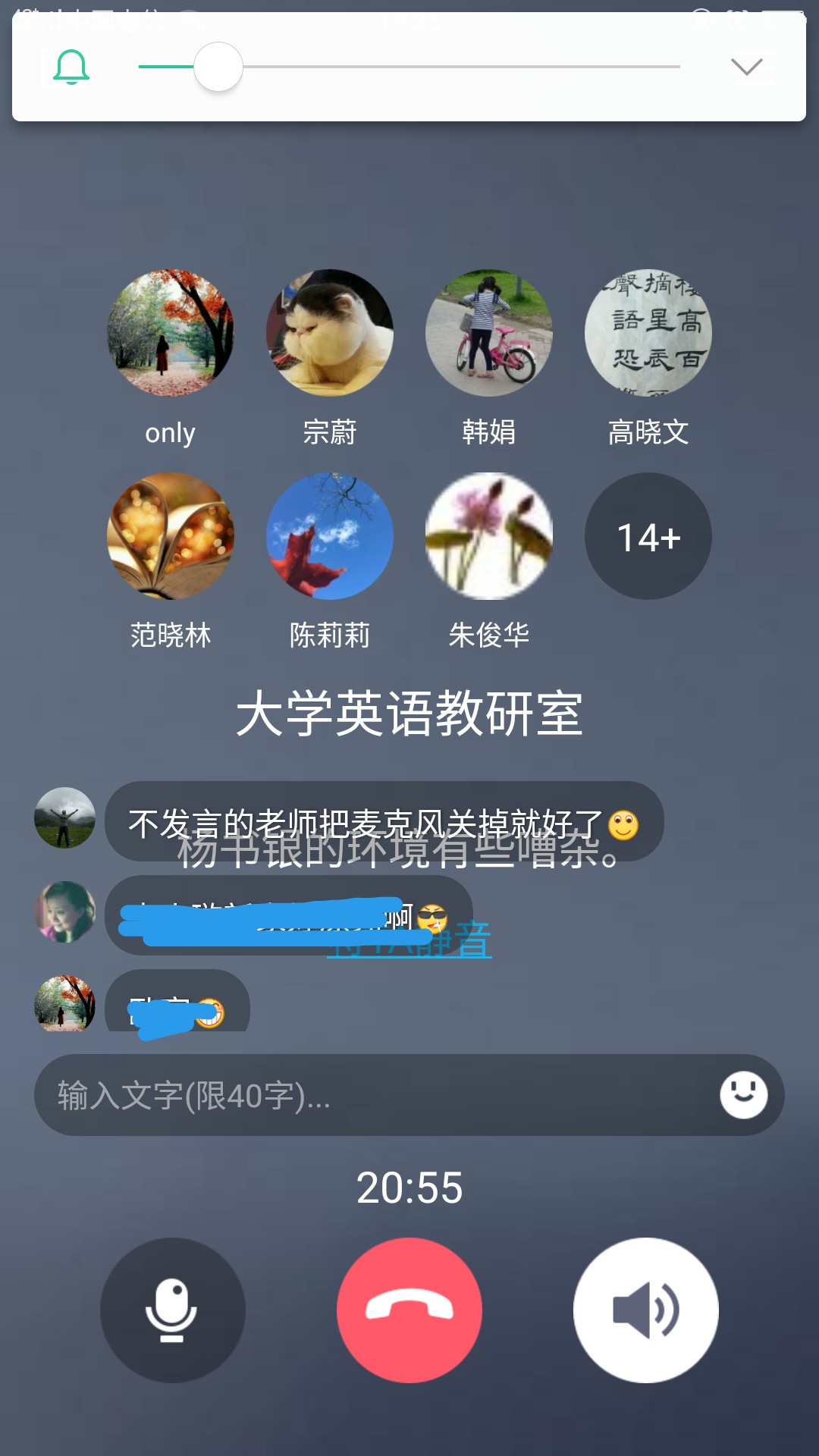819x1456 pixels.
Task: Open participant only's avatar
Action: [x=171, y=333]
